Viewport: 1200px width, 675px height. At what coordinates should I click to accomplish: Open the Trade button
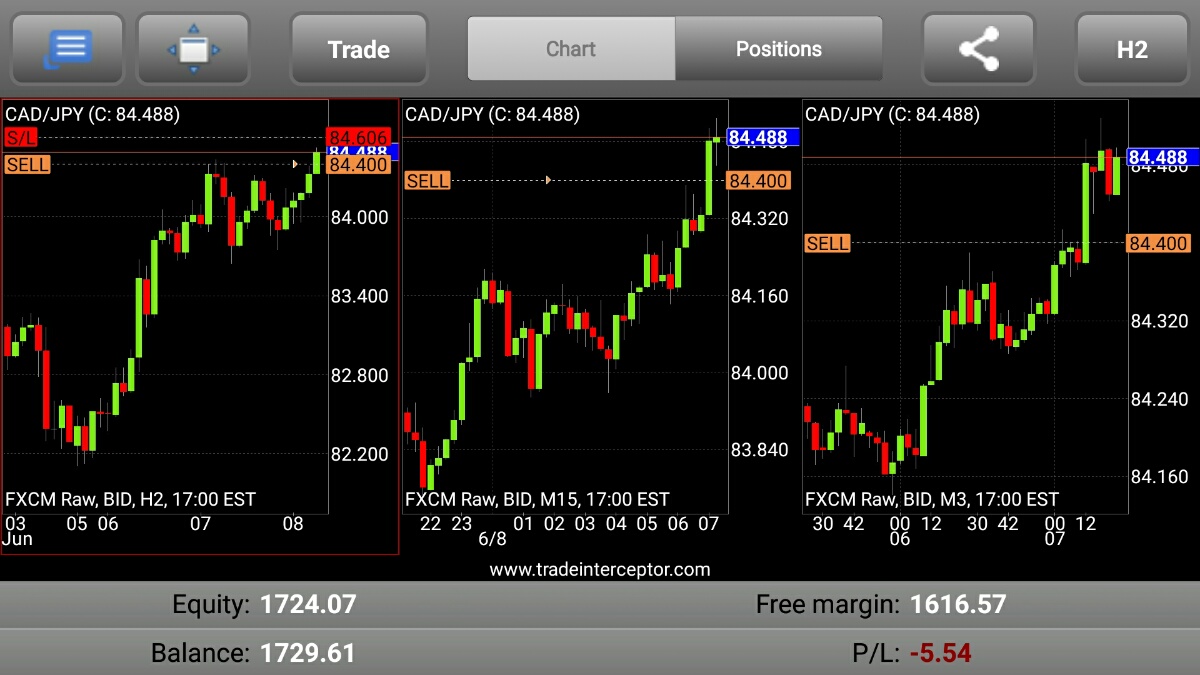tap(358, 48)
